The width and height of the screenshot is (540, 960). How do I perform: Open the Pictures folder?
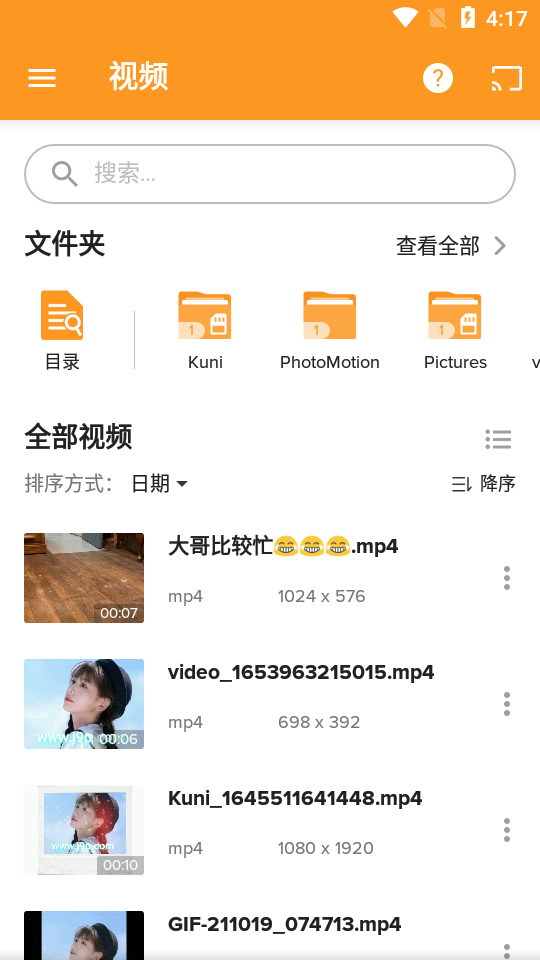coord(455,331)
